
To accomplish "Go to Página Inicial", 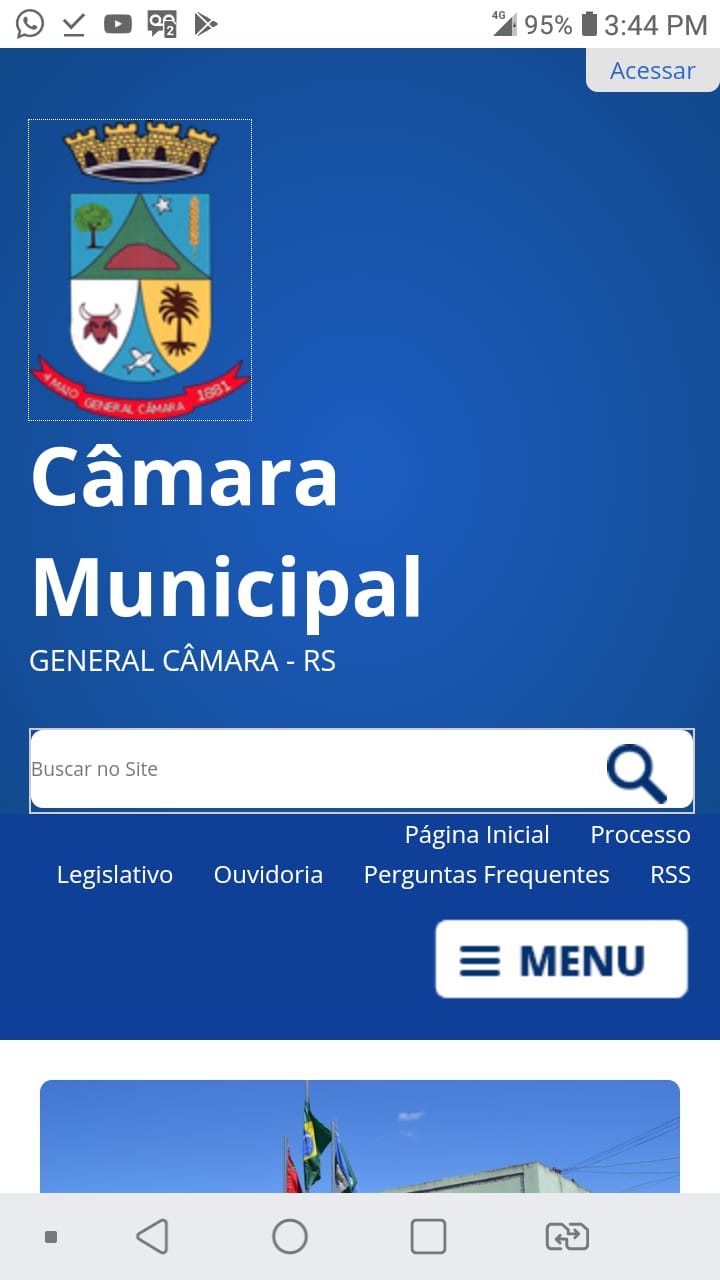I will pos(477,835).
